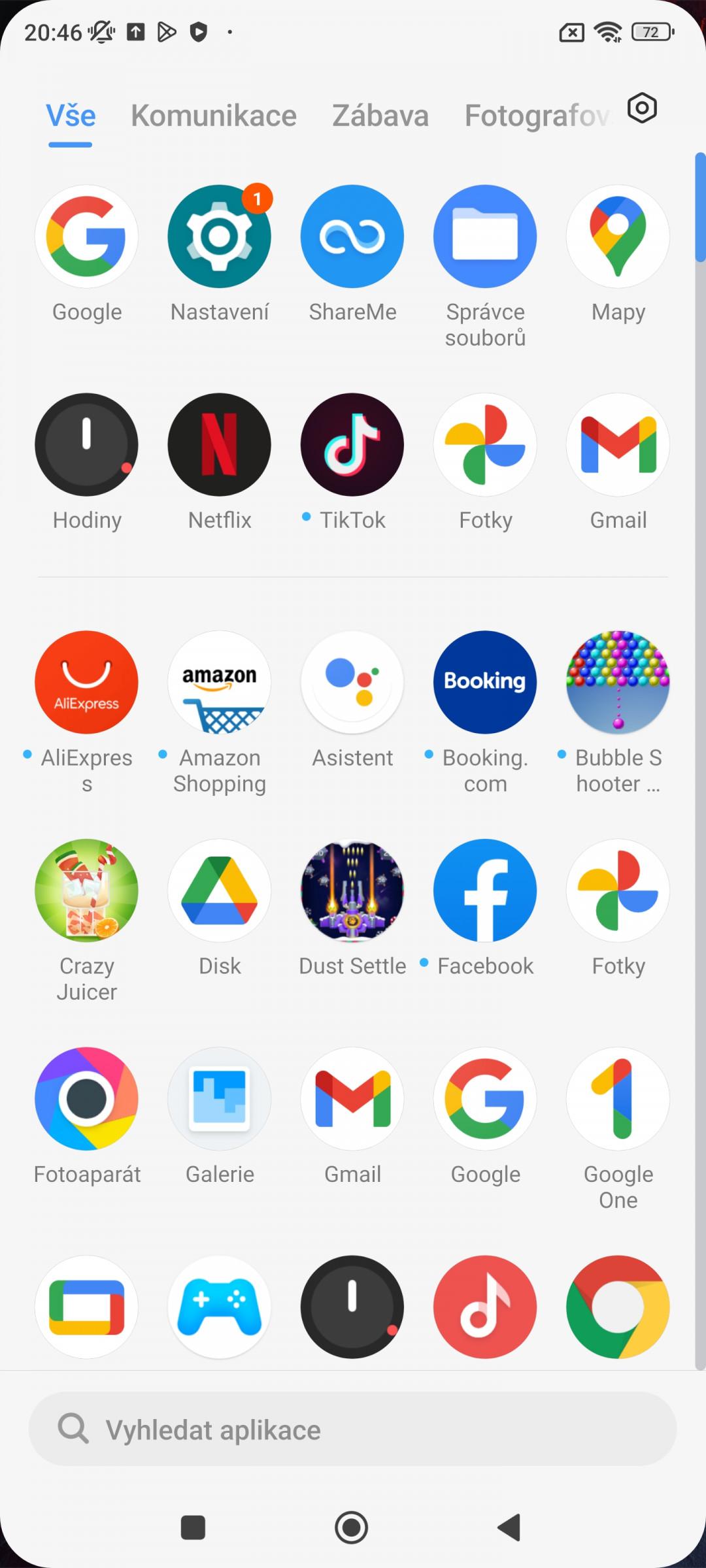Switch to the Komunikace tab
The width and height of the screenshot is (706, 1568).
214,116
